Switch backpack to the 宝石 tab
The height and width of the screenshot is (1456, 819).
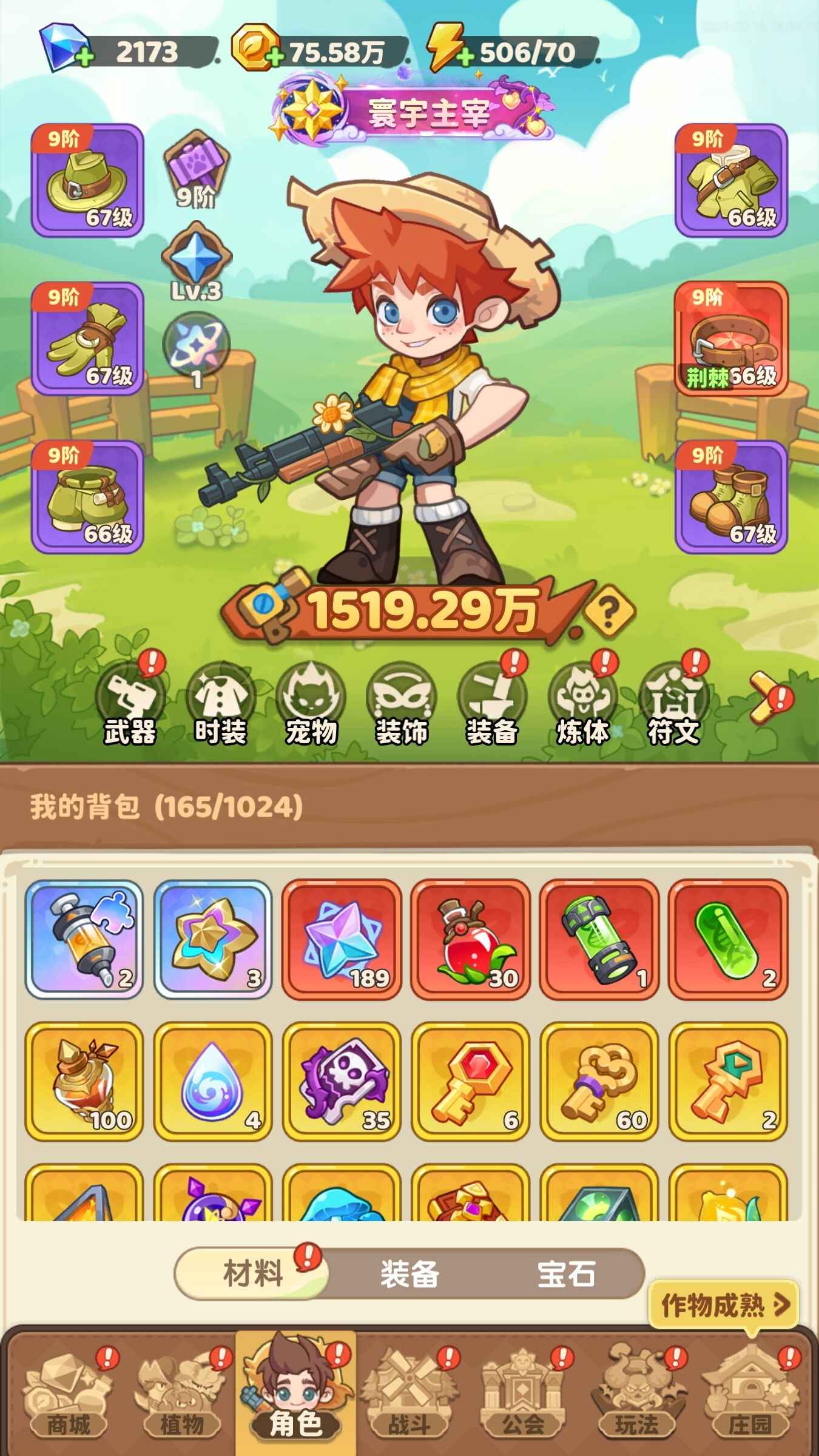566,1273
